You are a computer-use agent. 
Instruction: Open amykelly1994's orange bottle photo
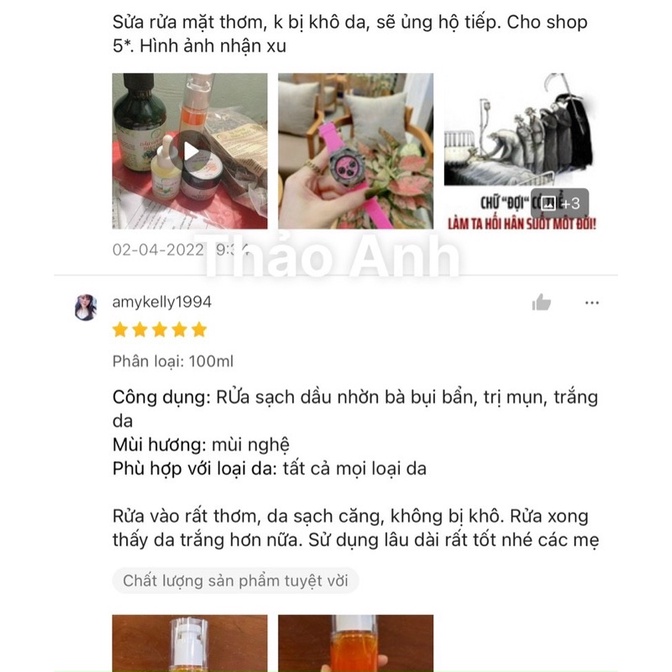pos(355,643)
